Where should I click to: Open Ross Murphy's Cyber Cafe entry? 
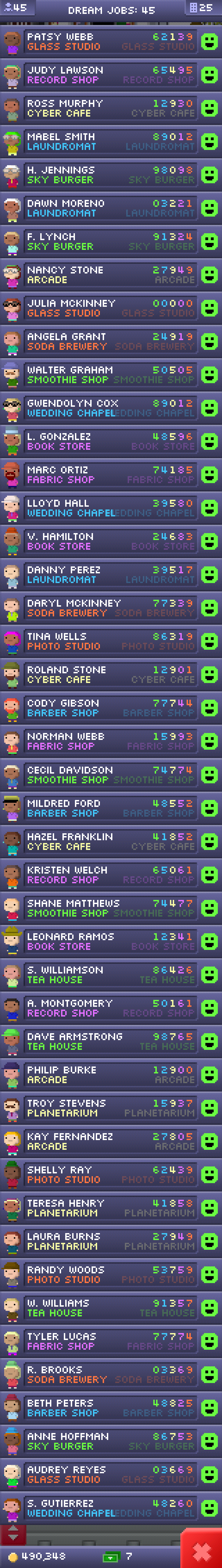pos(110,108)
